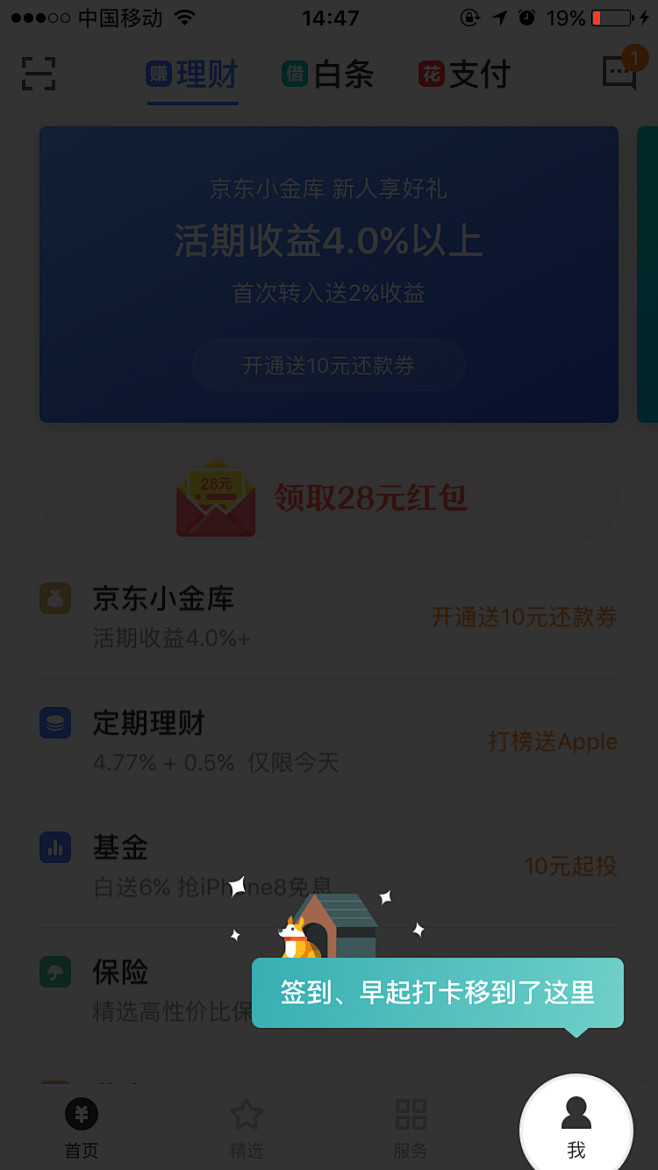Open the scan icon
The image size is (658, 1170).
point(38,73)
